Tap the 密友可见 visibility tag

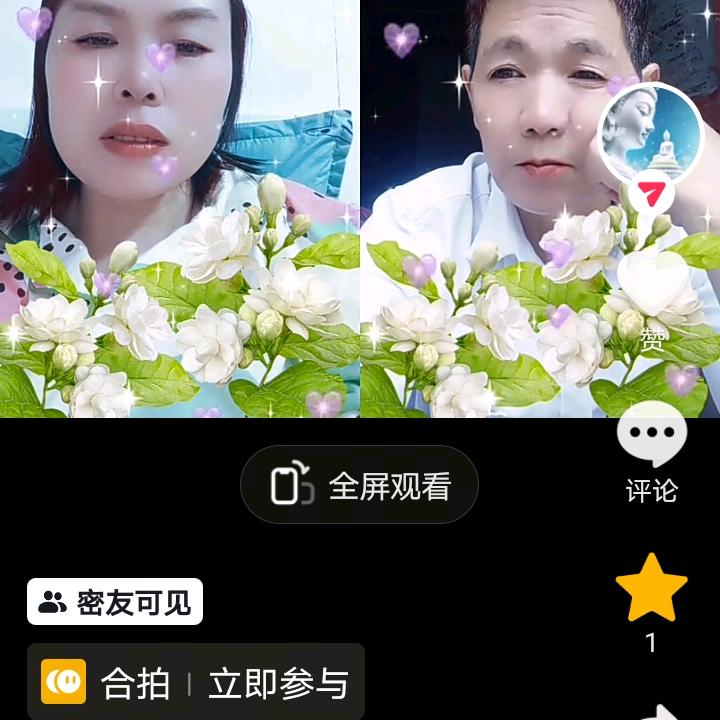click(x=115, y=602)
